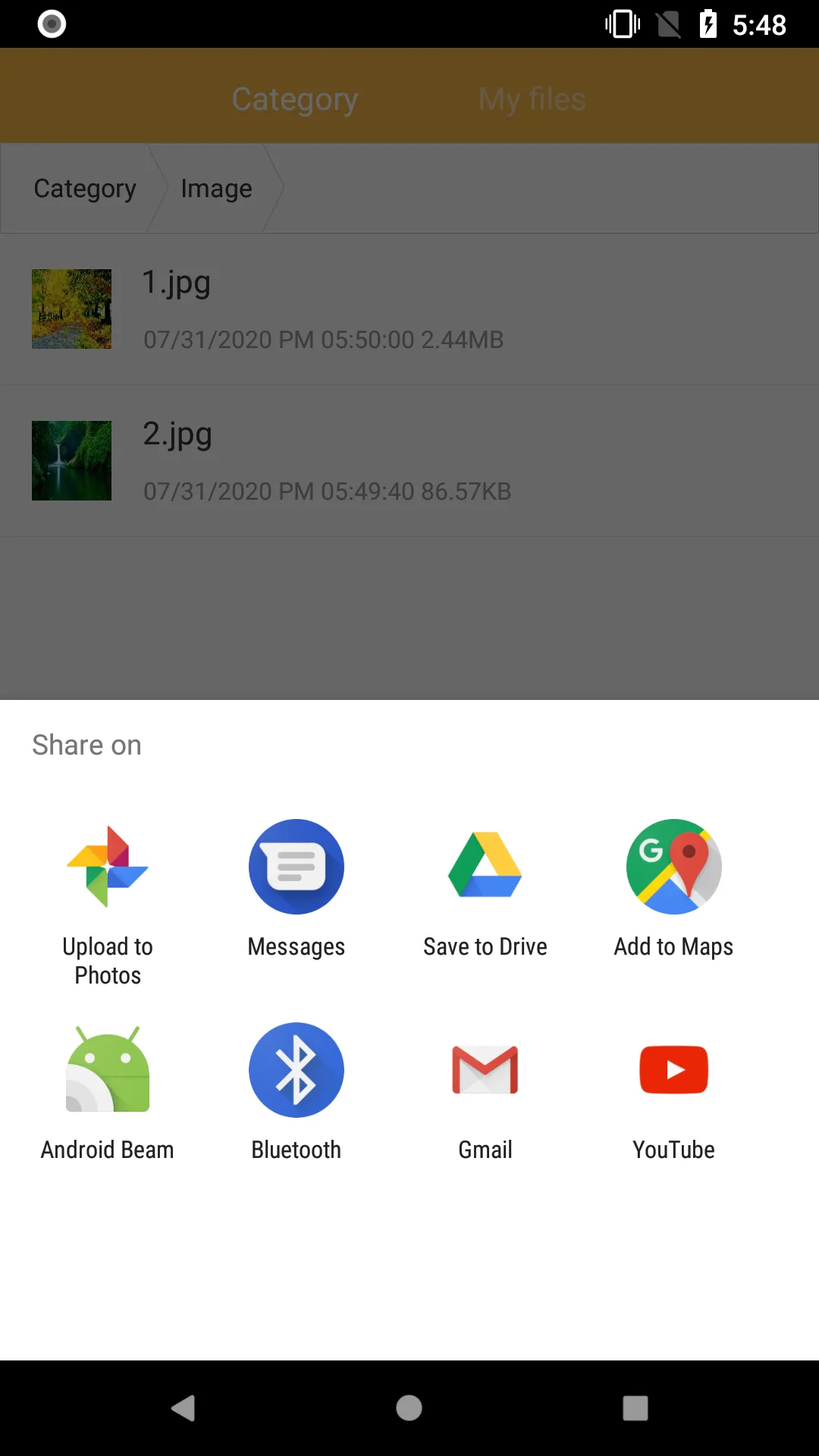Open the Image breadcrumb entry
Image resolution: width=819 pixels, height=1456 pixels.
[216, 187]
